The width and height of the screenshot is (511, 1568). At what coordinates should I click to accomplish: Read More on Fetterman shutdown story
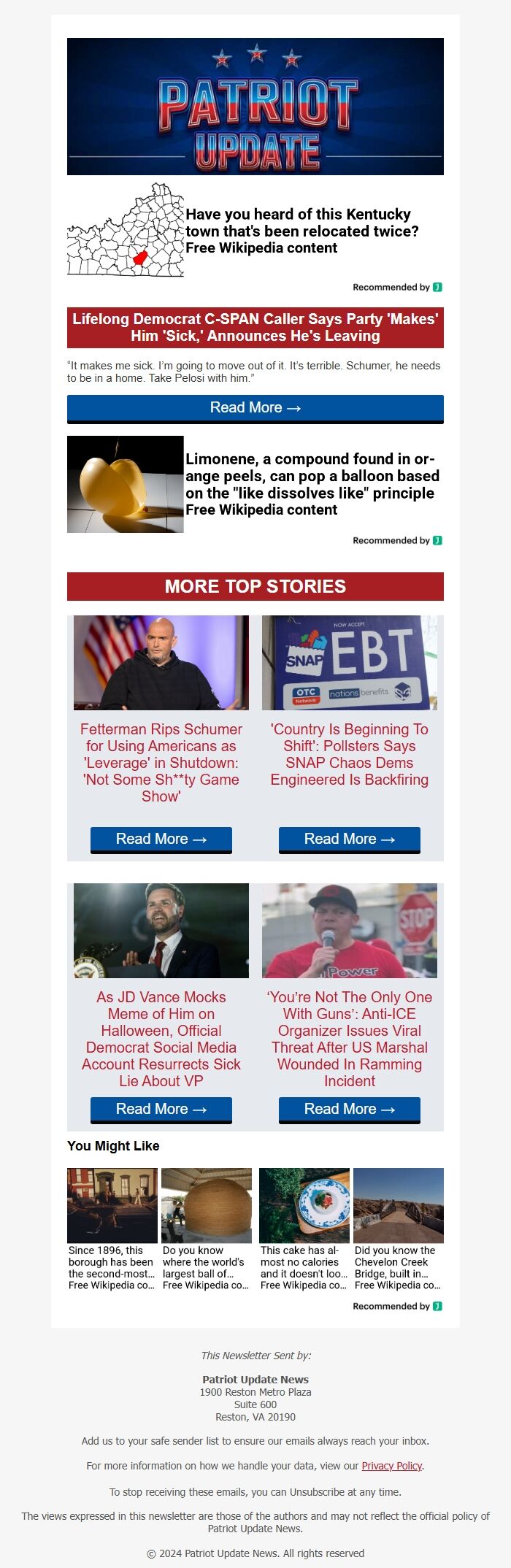click(x=161, y=839)
